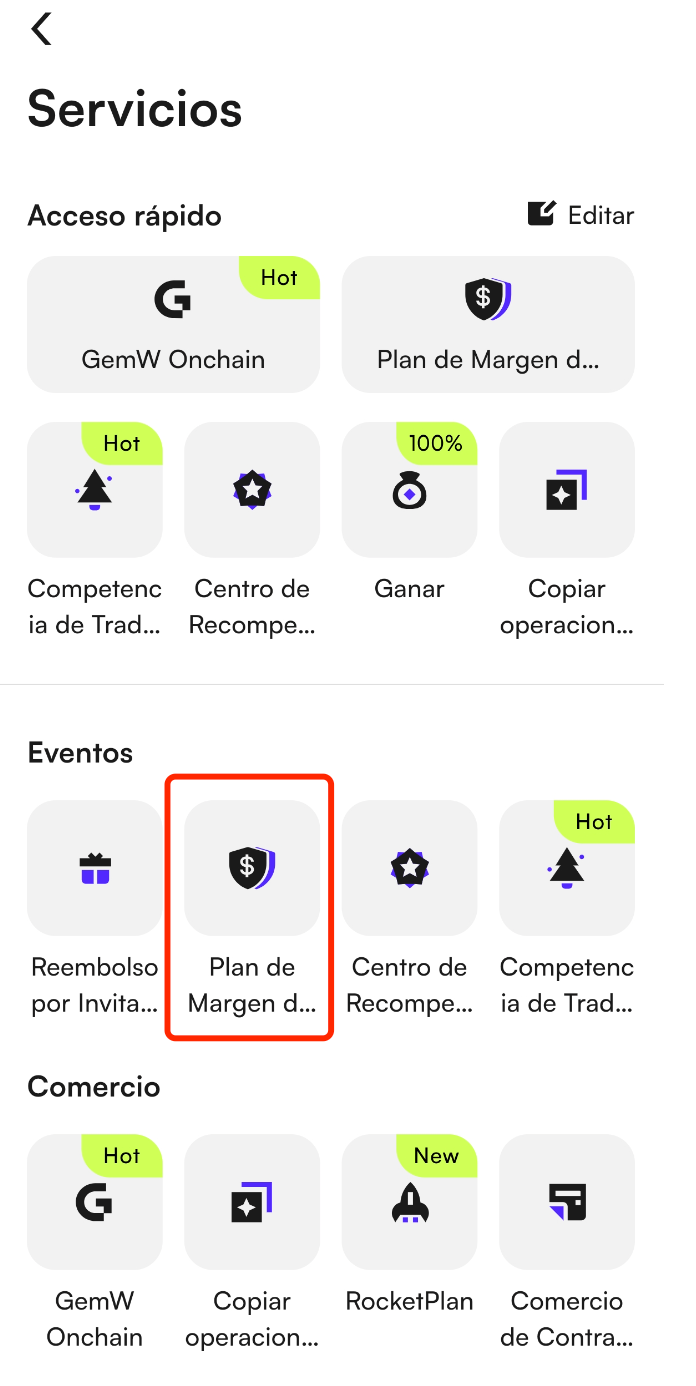Viewport: 696px width, 1386px height.
Task: Open the RocketPlan tile
Action: (409, 1202)
